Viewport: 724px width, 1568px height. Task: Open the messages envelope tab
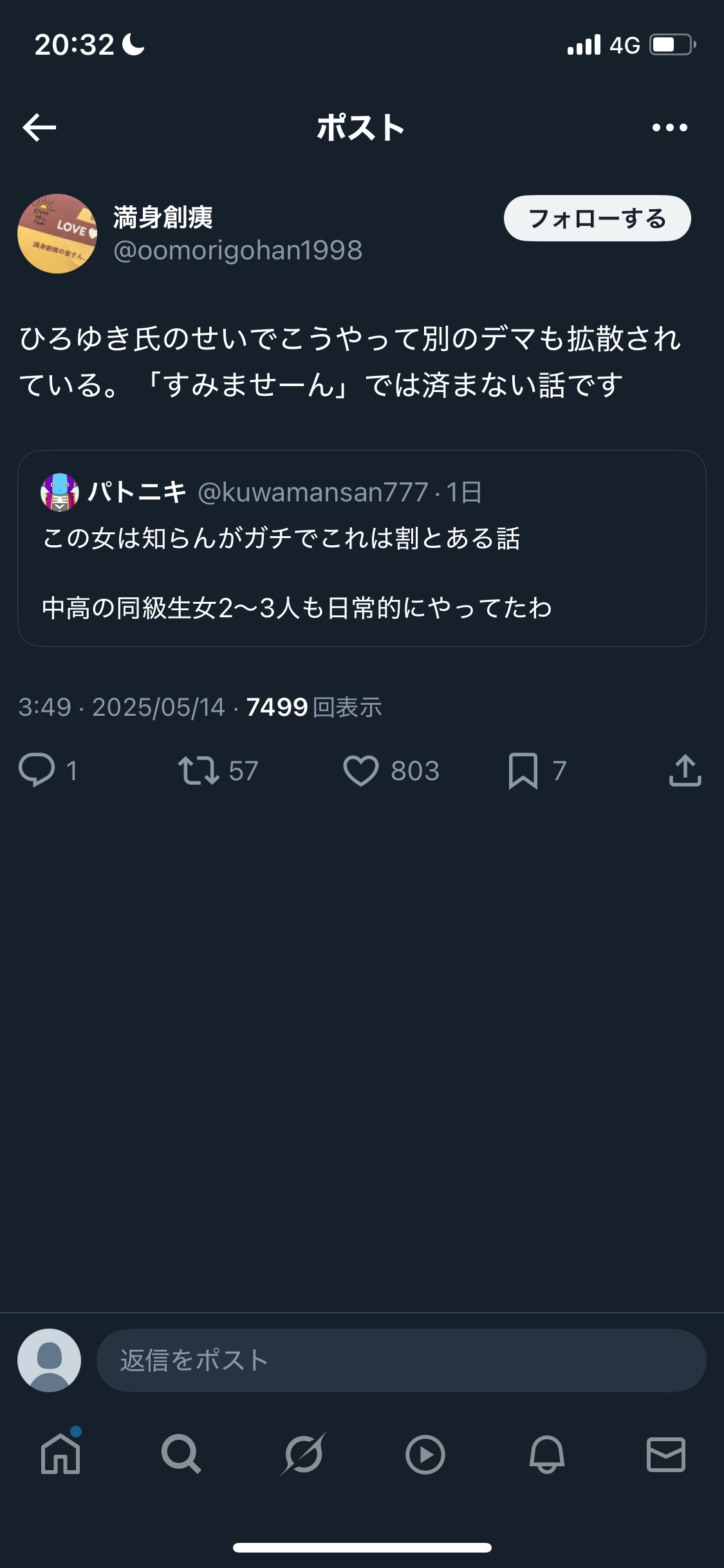point(665,1454)
